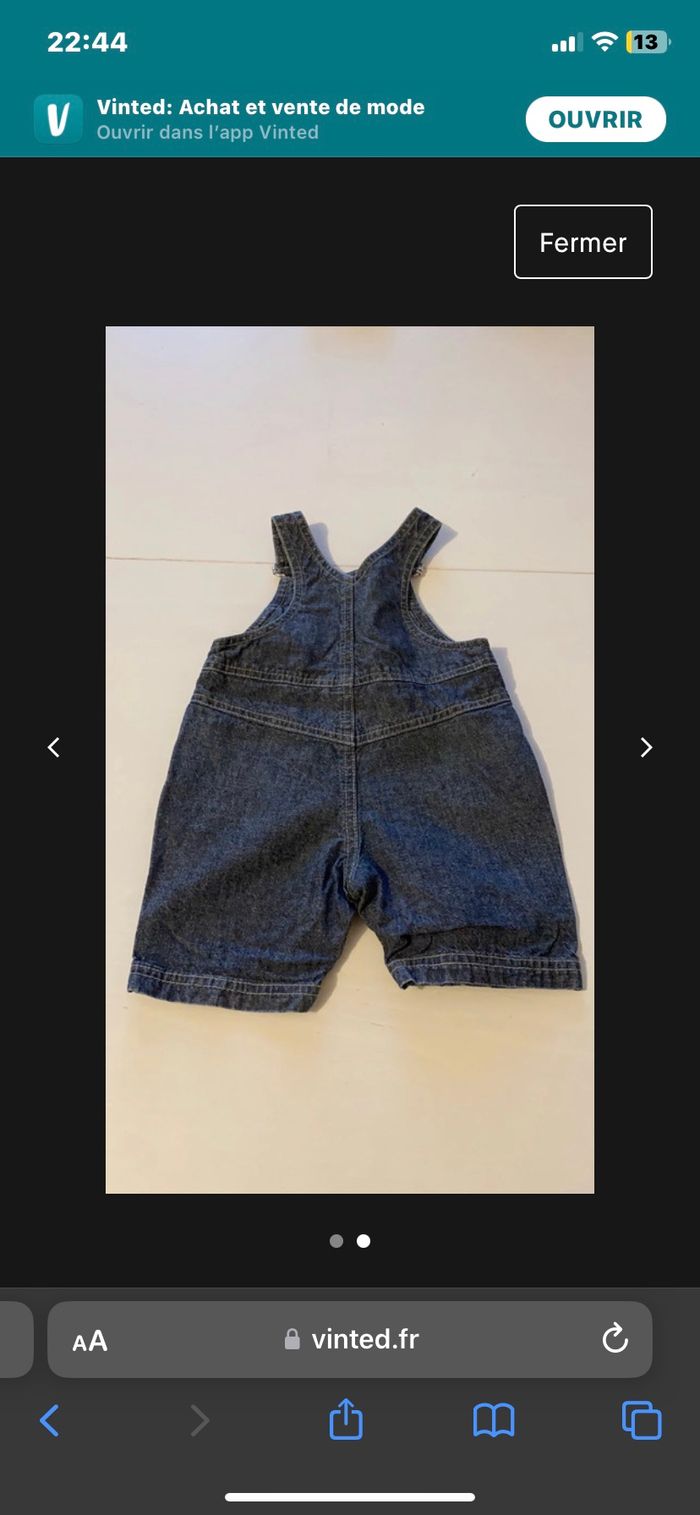Screen dimensions: 700x1515
Task: Reload the vinted.fr page
Action: 614,1339
